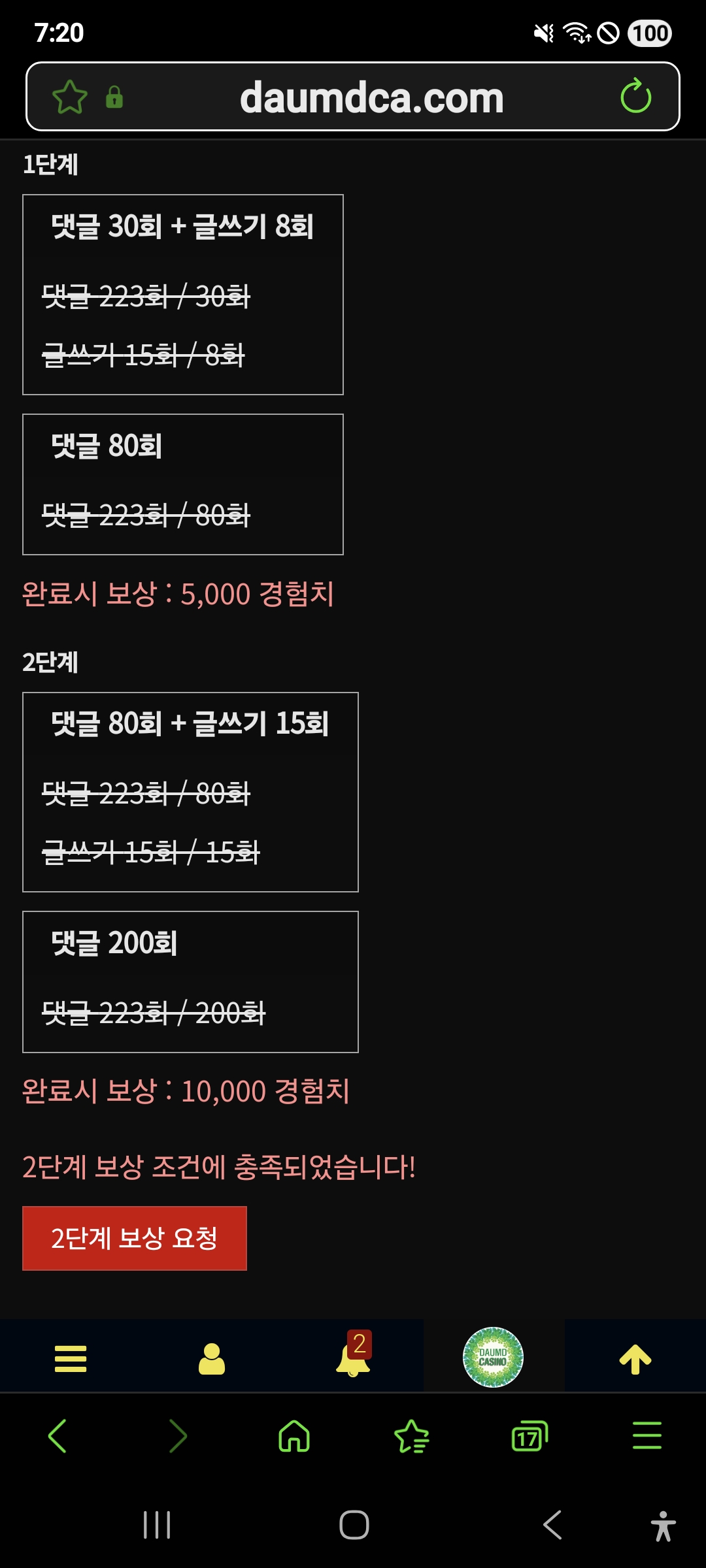Screen dimensions: 706x1568
Task: Open the site hamburger menu
Action: click(71, 1359)
